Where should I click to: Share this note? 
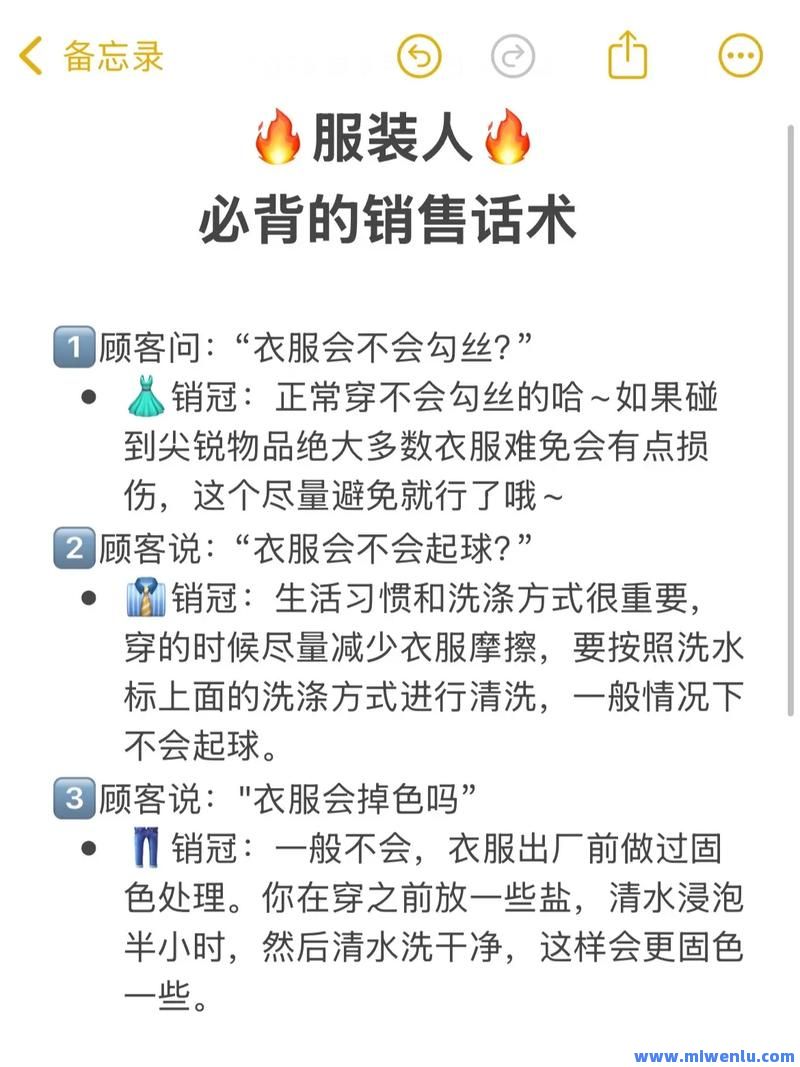(627, 55)
